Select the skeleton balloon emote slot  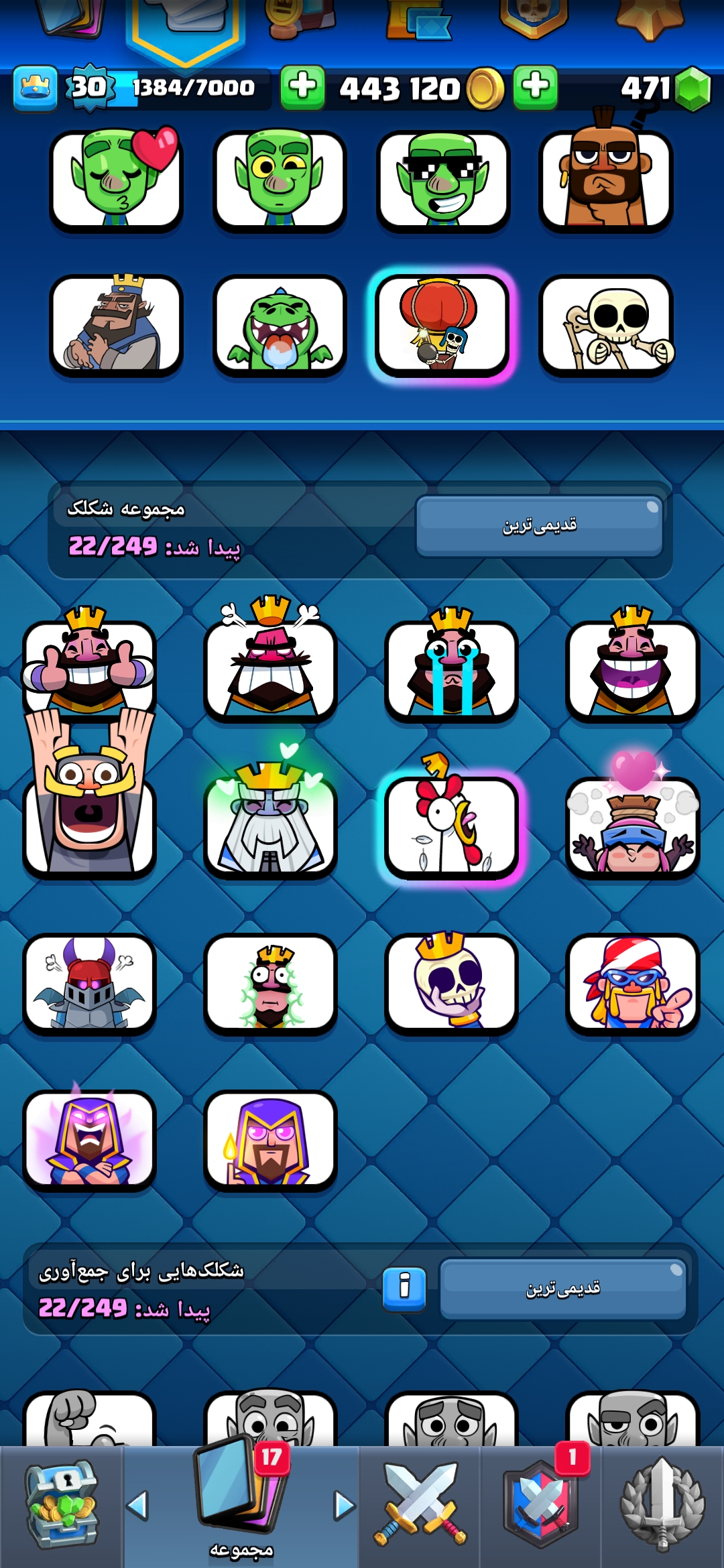(442, 325)
